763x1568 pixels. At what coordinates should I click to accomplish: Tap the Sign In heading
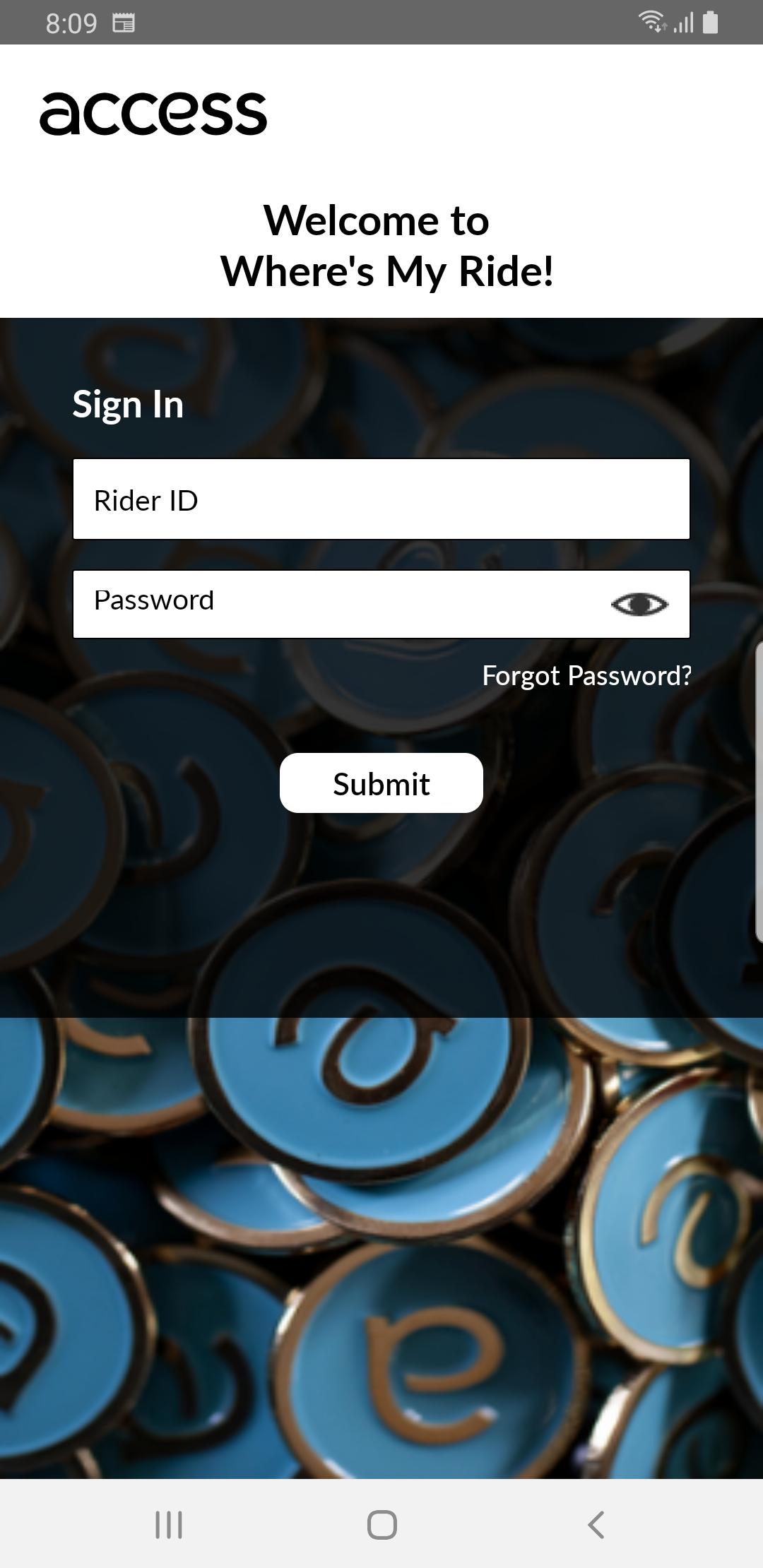127,405
